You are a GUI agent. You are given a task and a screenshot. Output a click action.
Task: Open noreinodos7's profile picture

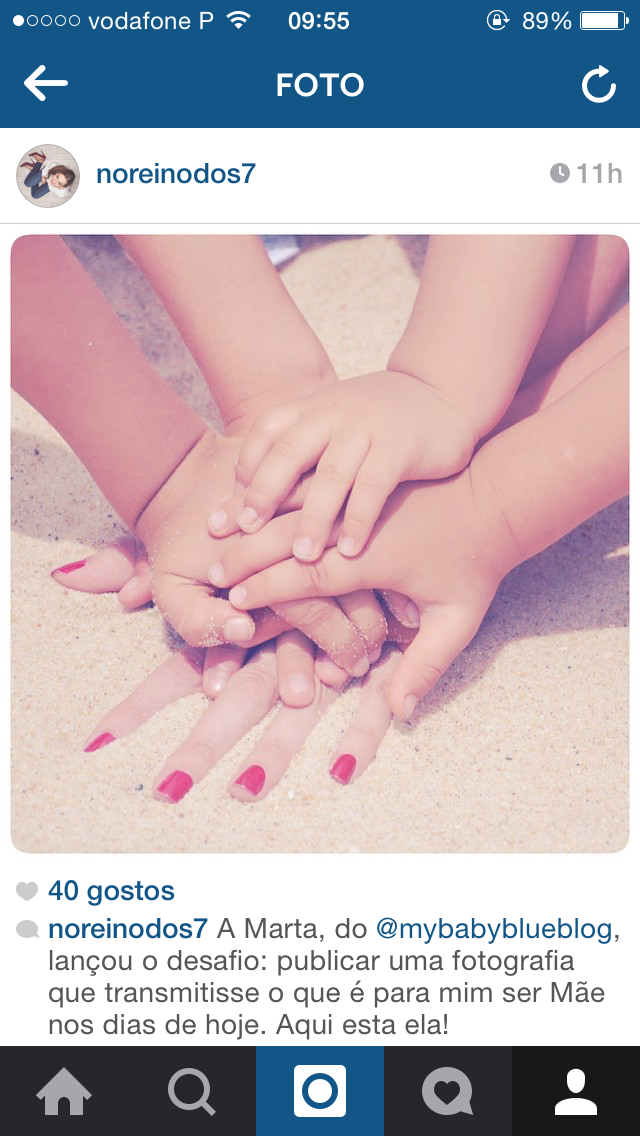48,175
